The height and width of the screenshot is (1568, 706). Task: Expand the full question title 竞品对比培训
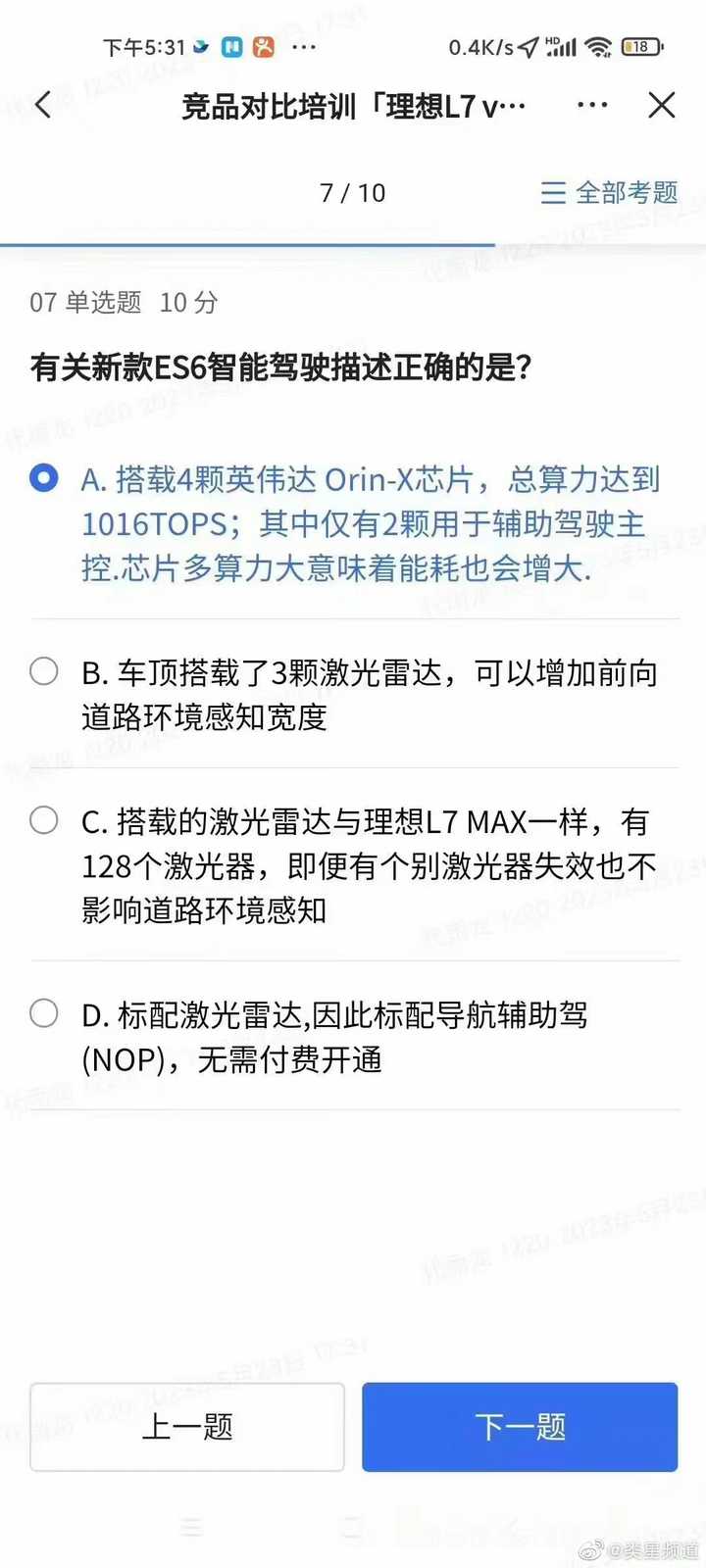(x=353, y=105)
